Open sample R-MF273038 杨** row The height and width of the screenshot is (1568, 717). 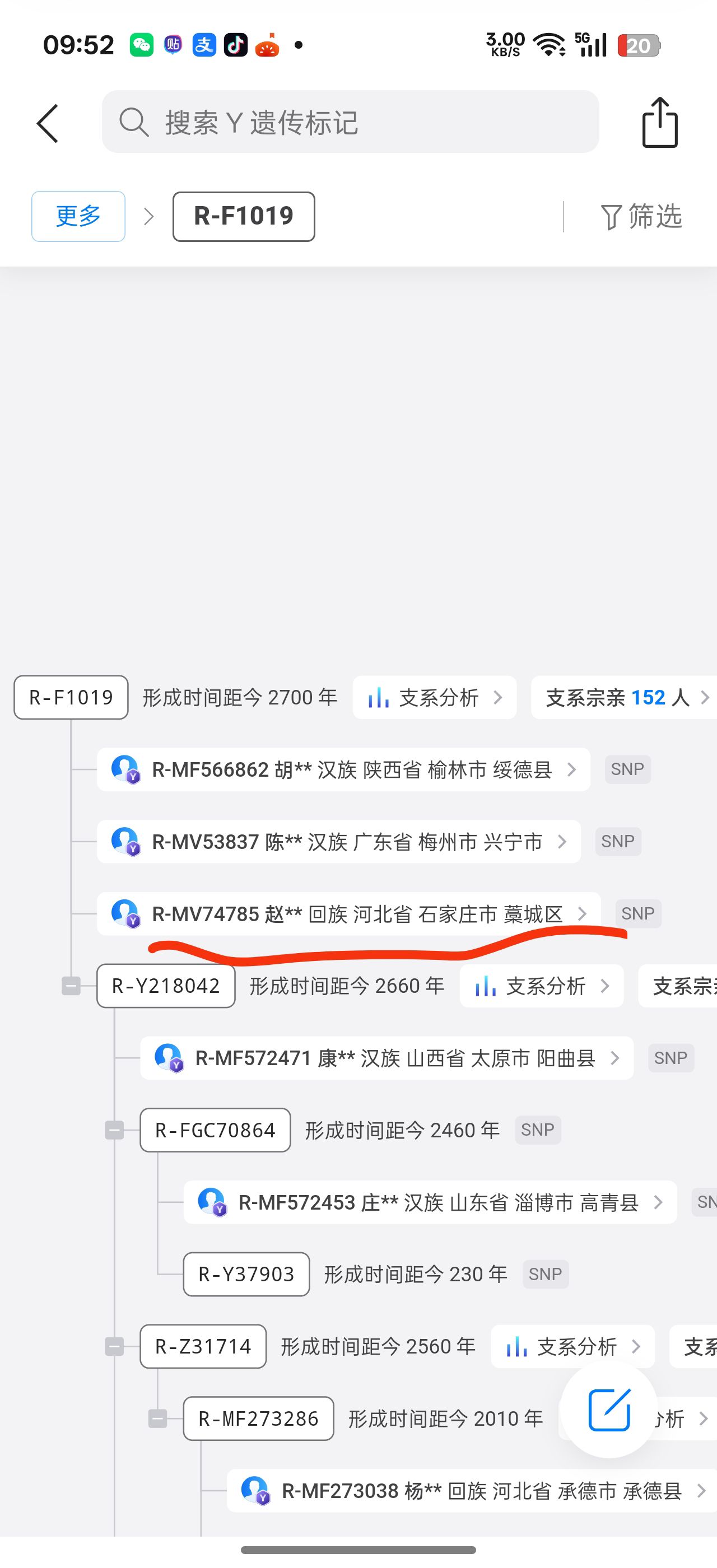click(x=472, y=1491)
